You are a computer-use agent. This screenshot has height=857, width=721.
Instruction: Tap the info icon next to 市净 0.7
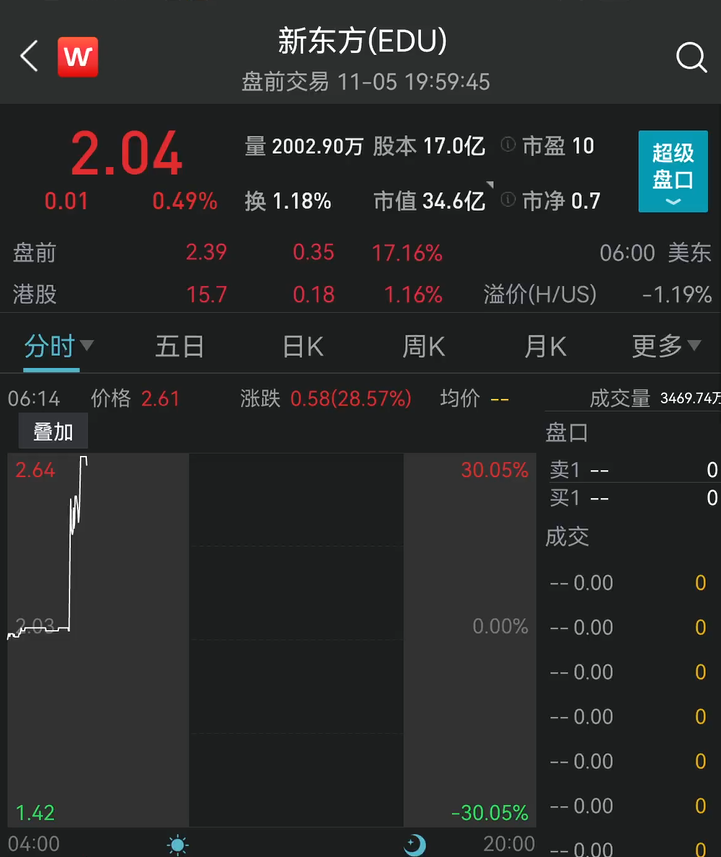click(x=509, y=200)
